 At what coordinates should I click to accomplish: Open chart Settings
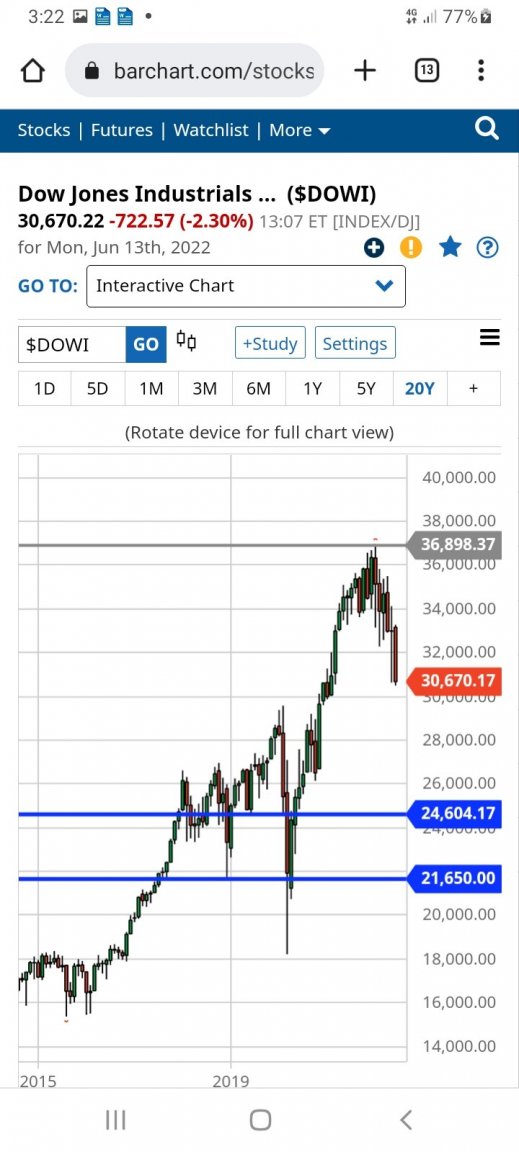click(x=355, y=344)
